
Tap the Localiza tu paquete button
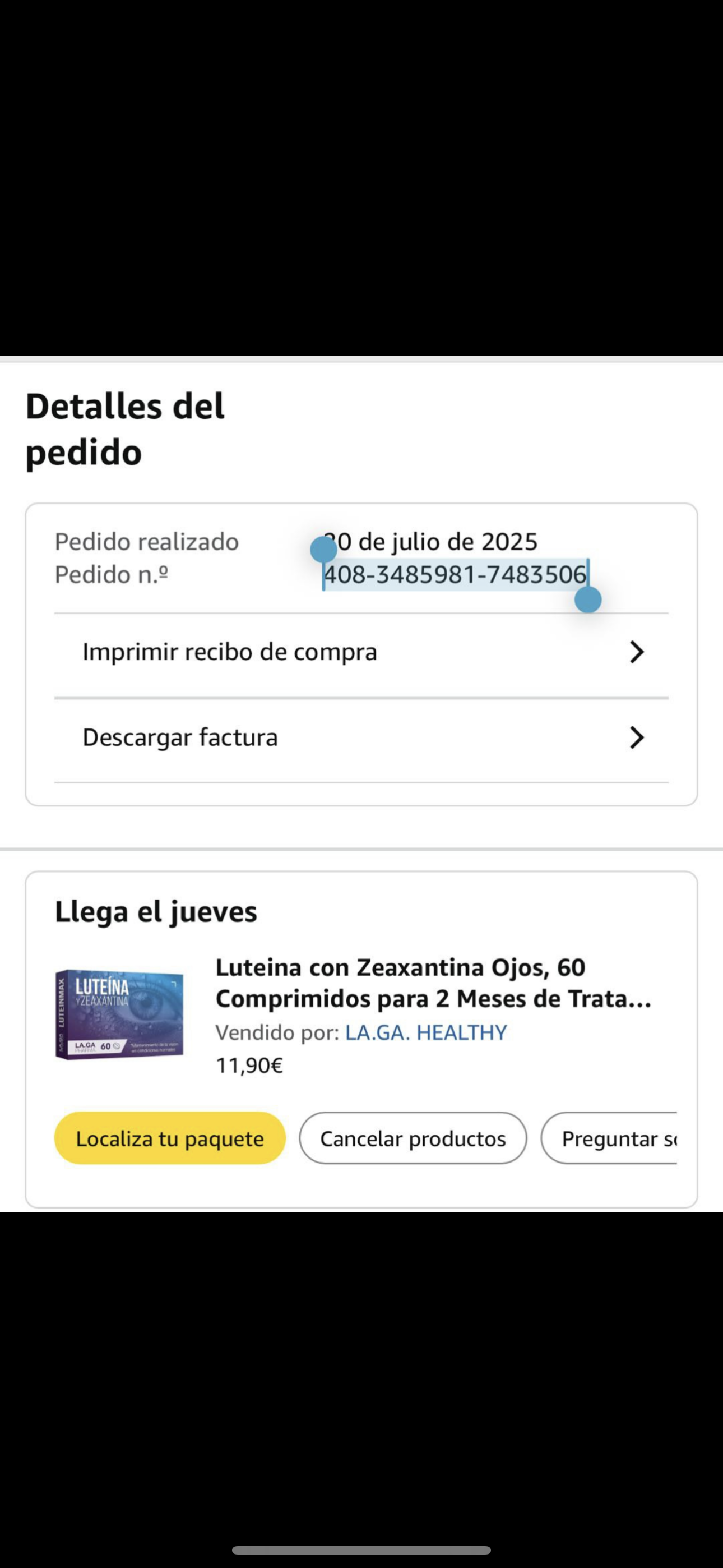click(170, 1138)
